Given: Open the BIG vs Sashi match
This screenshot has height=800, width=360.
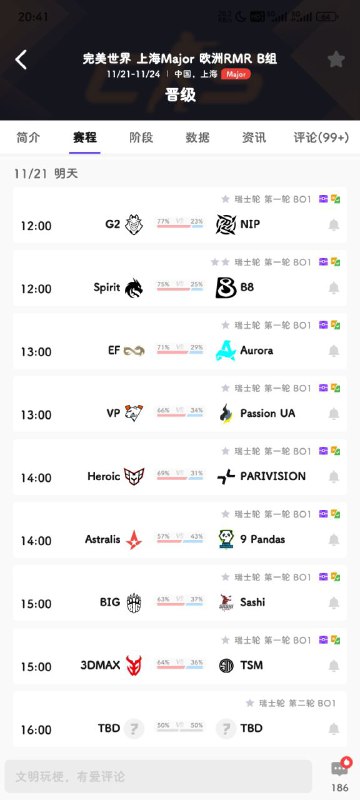Looking at the screenshot, I should pyautogui.click(x=180, y=593).
